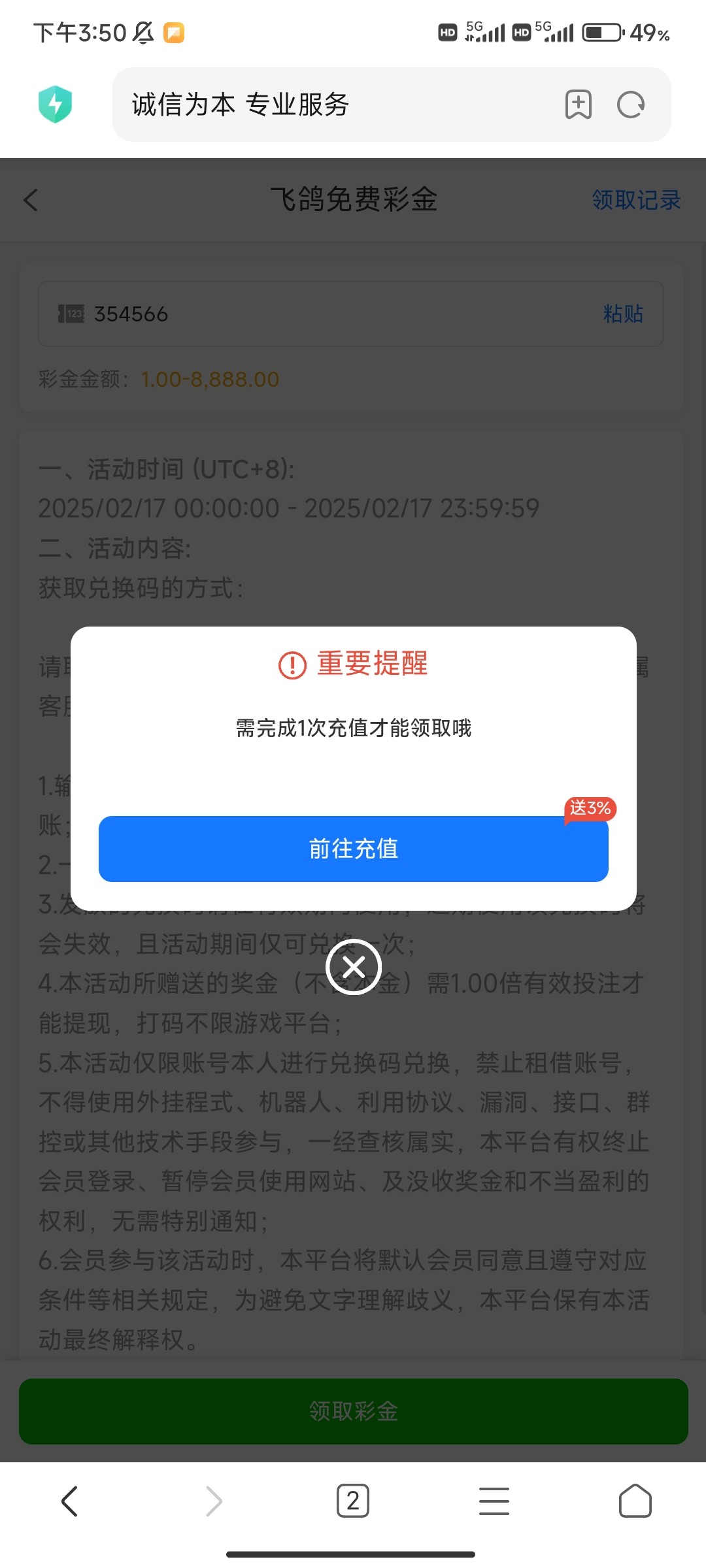706x1568 pixels.
Task: Go back in the browser's bottom bar
Action: click(x=70, y=1501)
